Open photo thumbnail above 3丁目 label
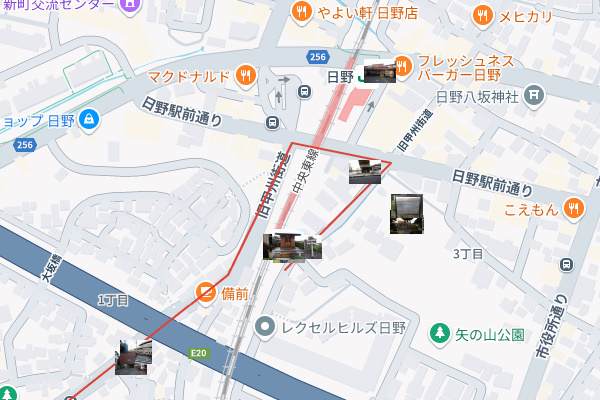 (406, 214)
